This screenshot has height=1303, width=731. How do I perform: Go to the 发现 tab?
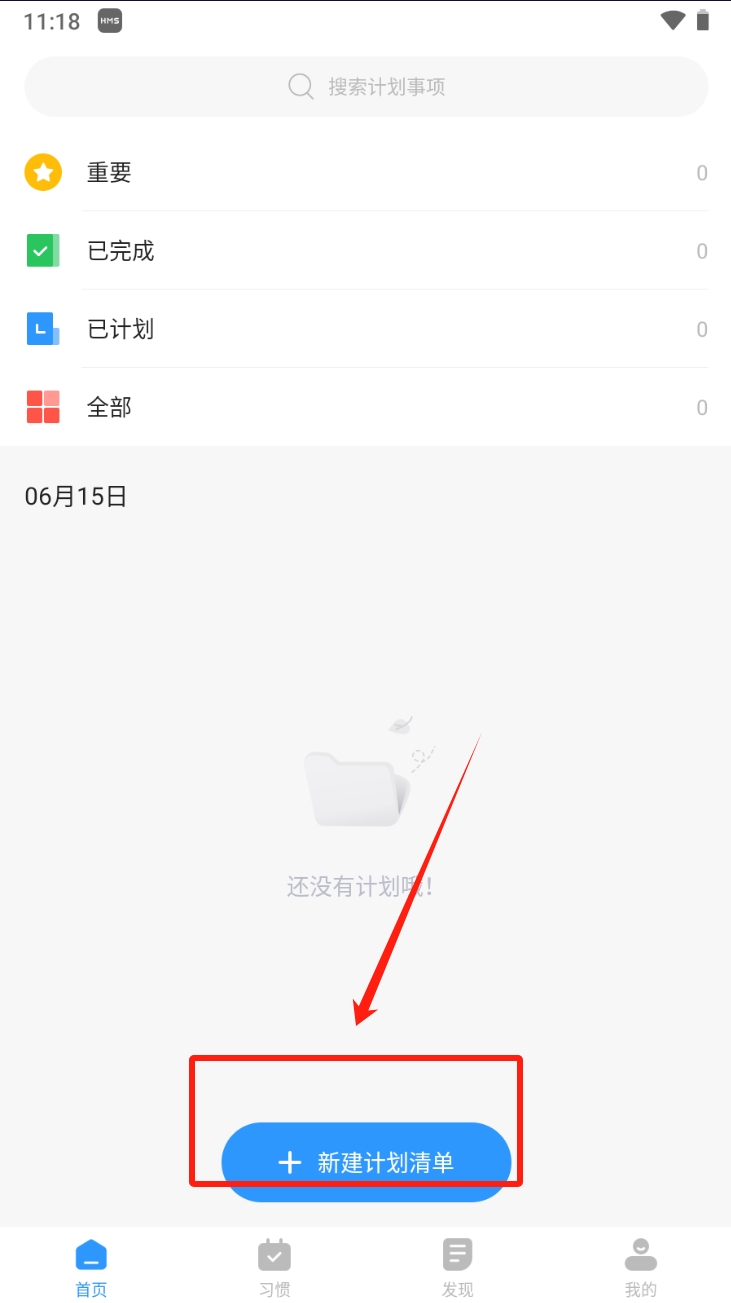click(457, 1266)
